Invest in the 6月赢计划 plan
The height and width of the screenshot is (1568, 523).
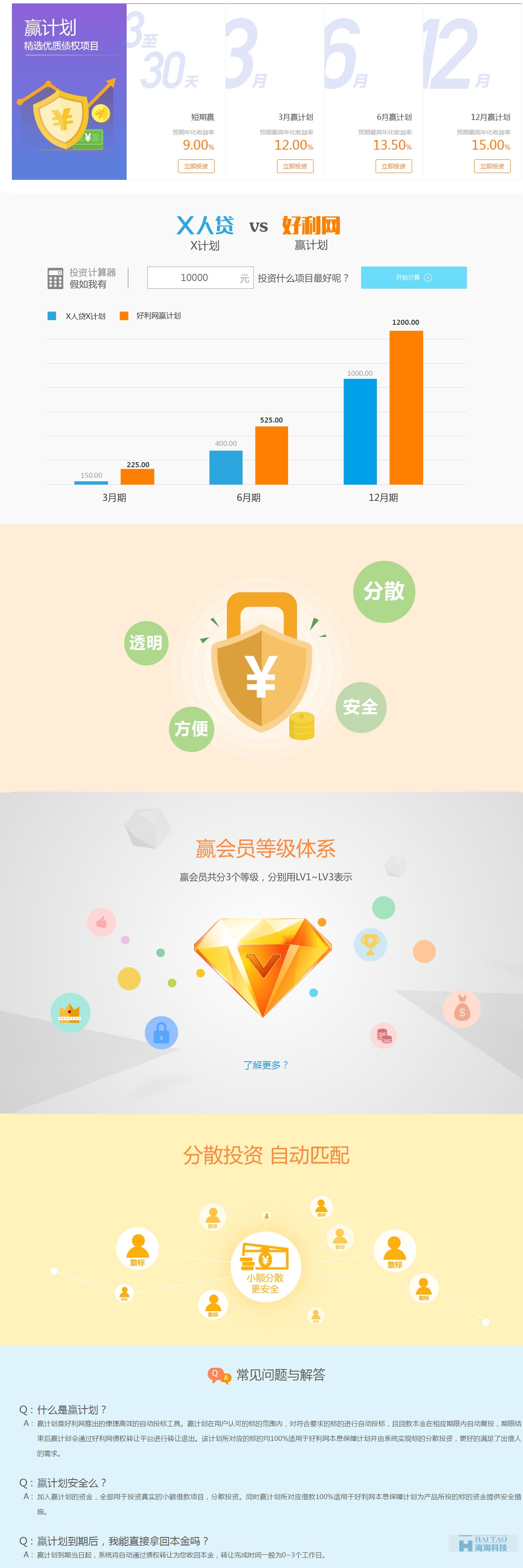click(393, 166)
